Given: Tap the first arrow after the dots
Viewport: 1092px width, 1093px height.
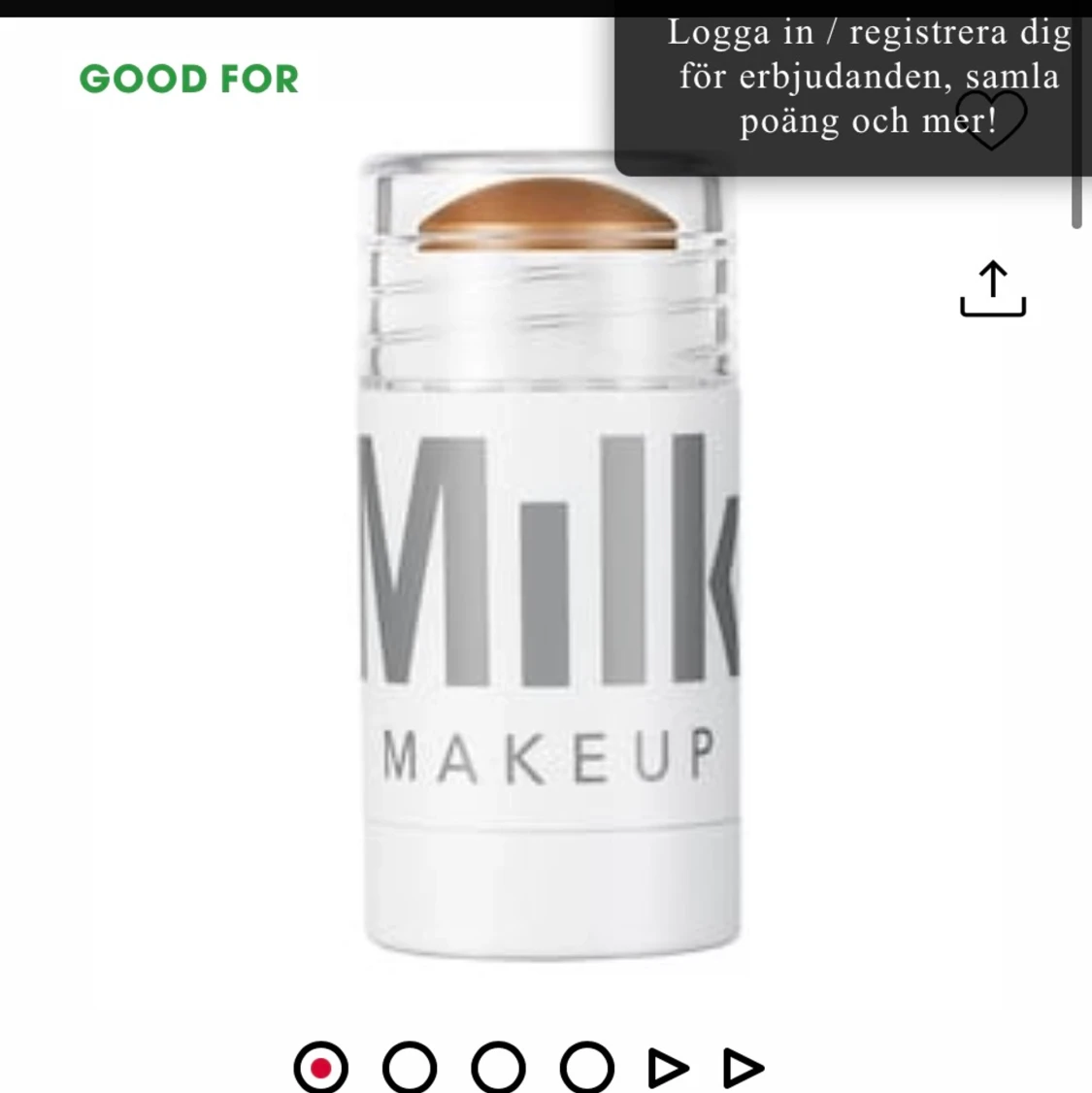Looking at the screenshot, I should (668, 1069).
